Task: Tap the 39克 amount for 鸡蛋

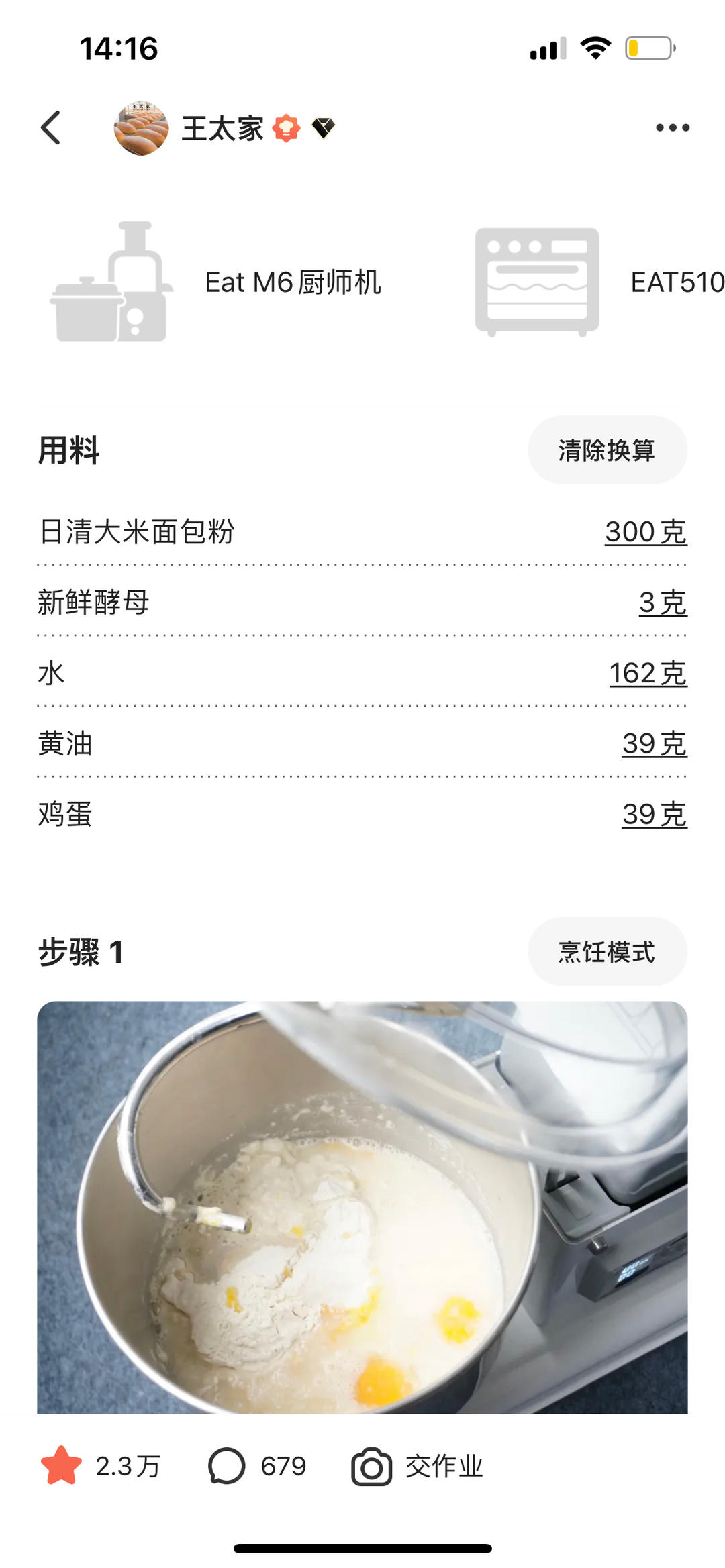Action: (655, 815)
